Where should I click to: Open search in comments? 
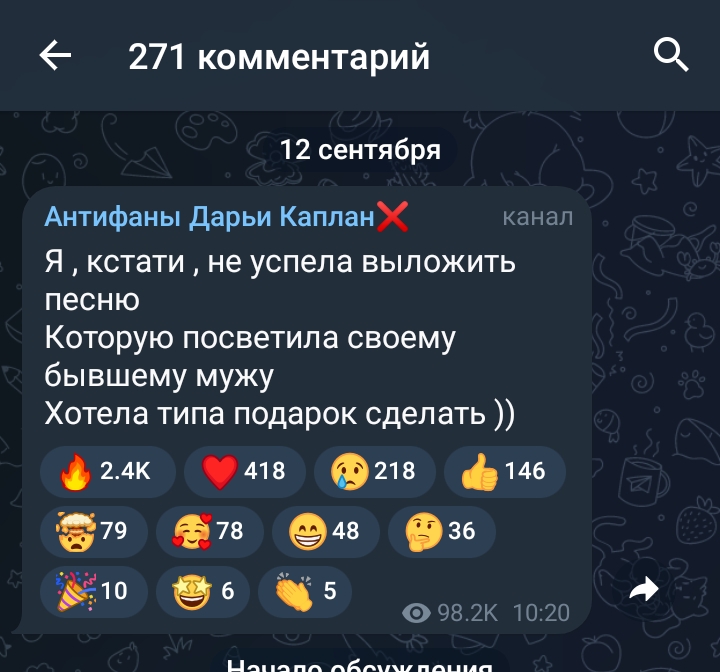pos(671,54)
